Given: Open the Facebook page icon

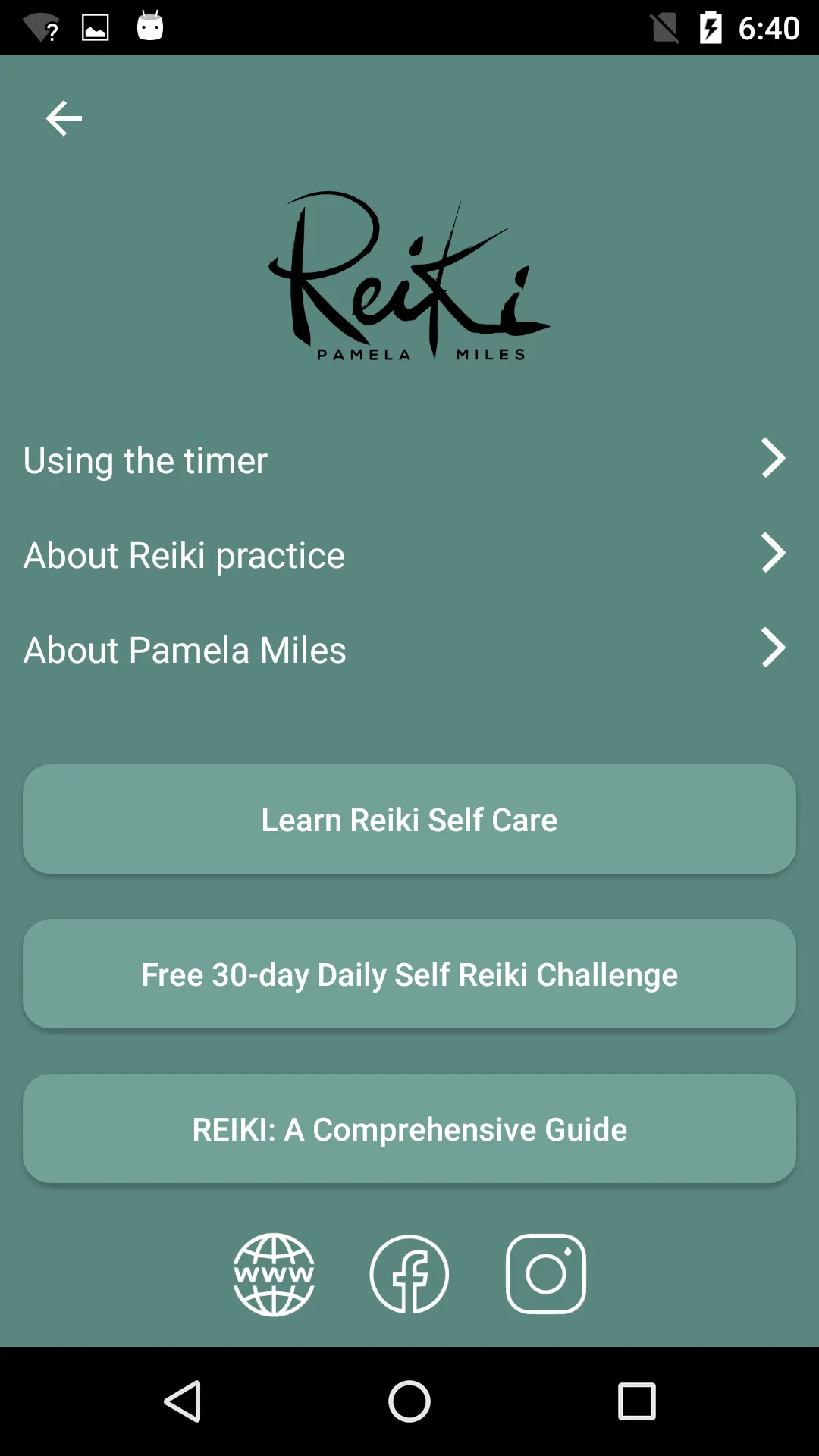Looking at the screenshot, I should (x=409, y=1274).
